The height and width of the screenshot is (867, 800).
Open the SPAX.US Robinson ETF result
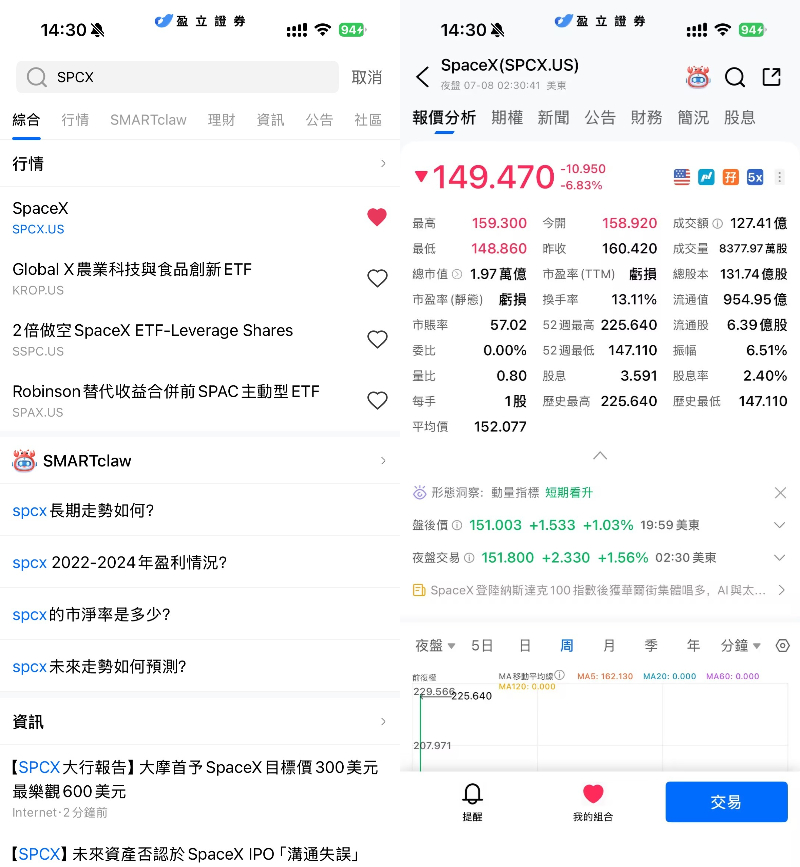(166, 400)
